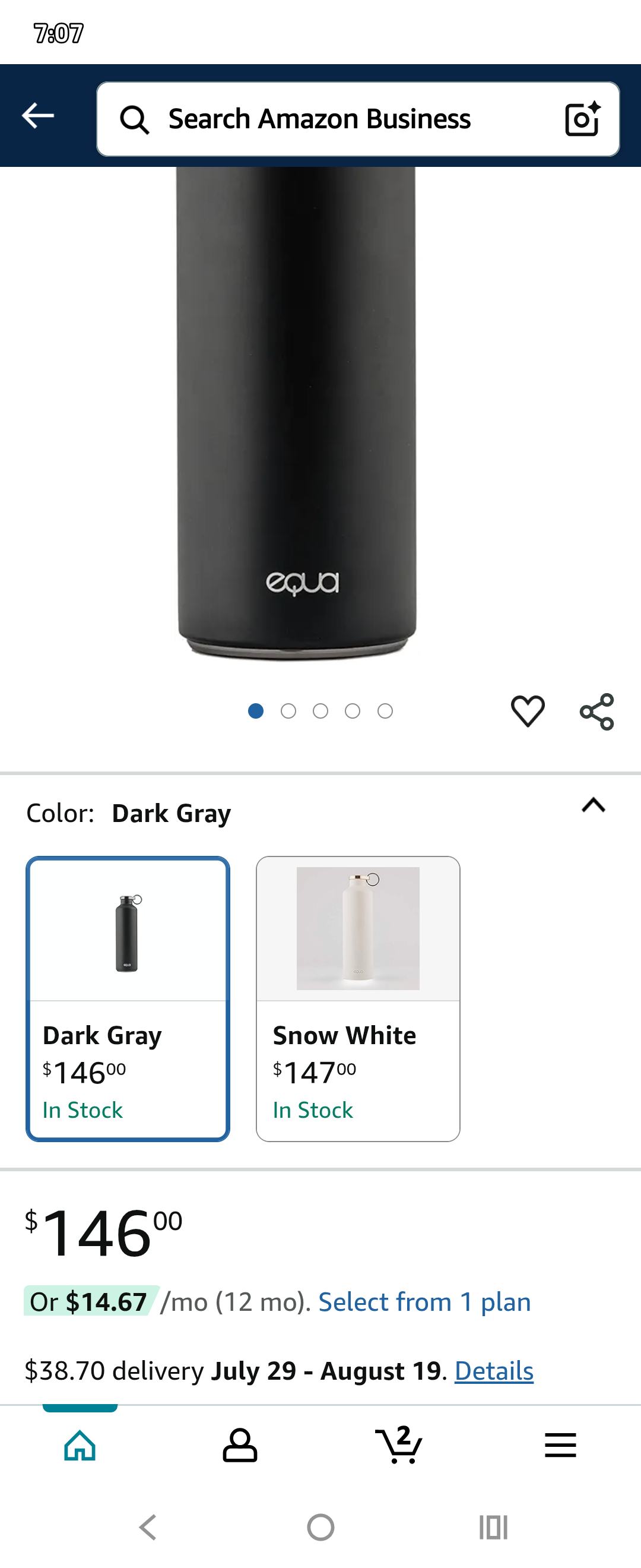
Task: Open the cart showing 2 items
Action: pyautogui.click(x=399, y=1448)
